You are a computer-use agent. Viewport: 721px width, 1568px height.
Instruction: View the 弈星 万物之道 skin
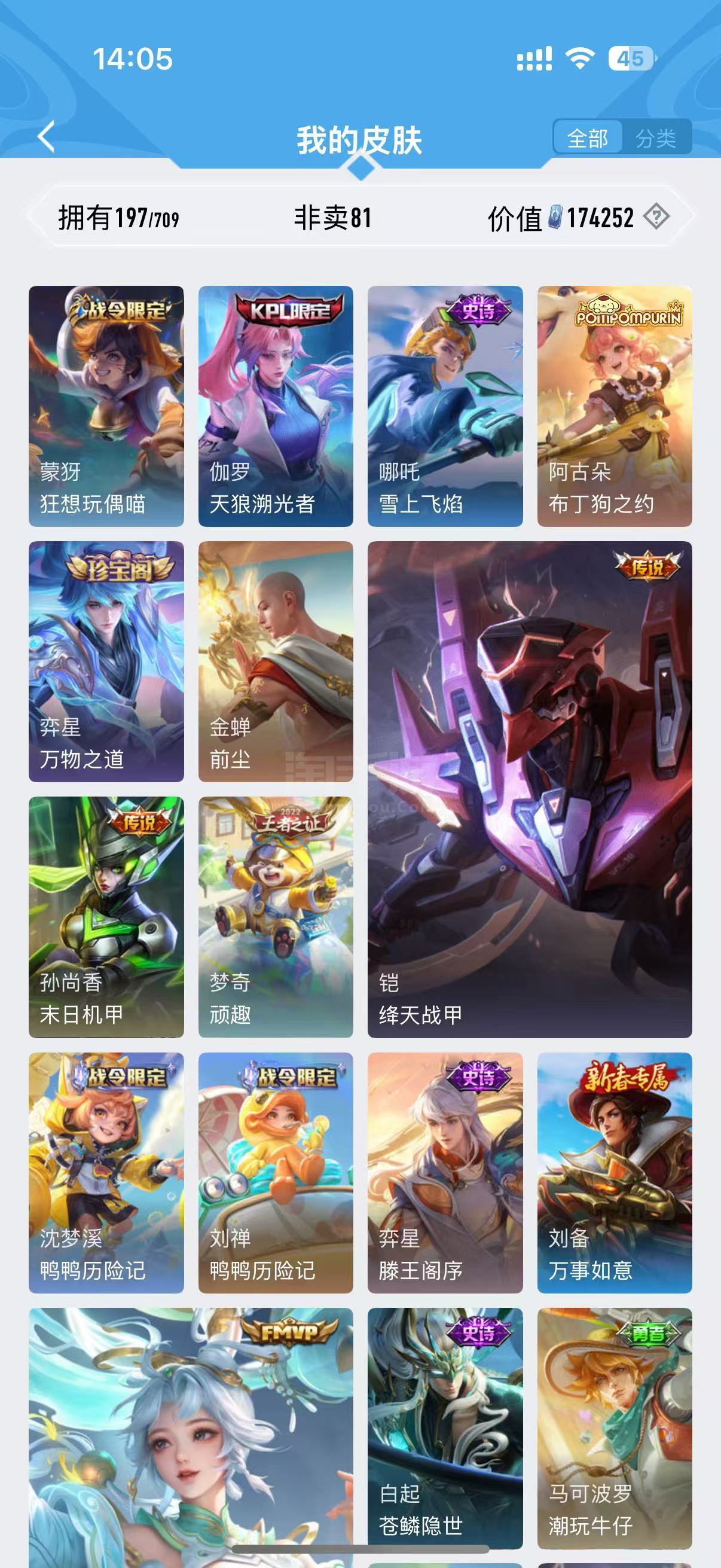tap(106, 661)
